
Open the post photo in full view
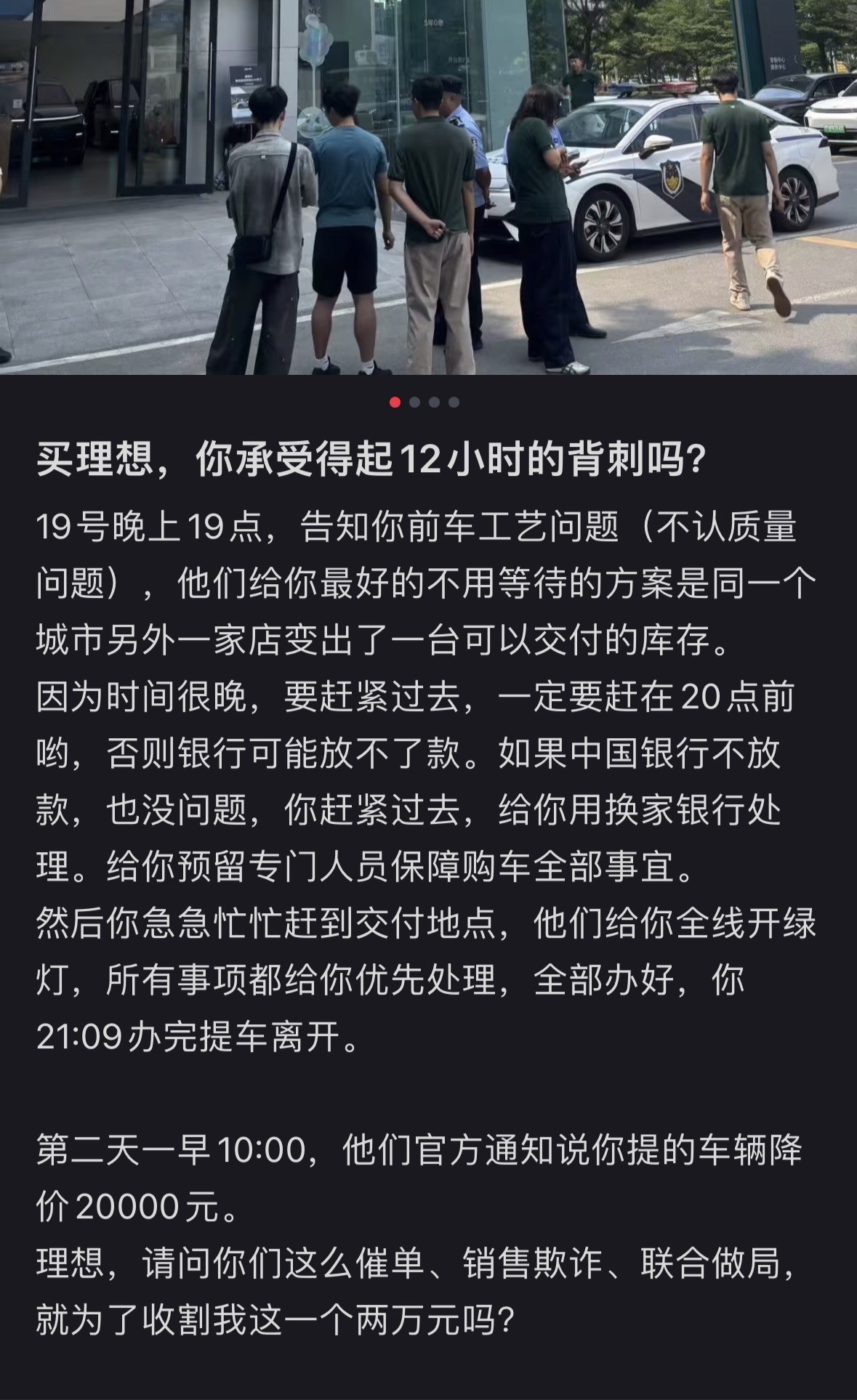[428, 187]
